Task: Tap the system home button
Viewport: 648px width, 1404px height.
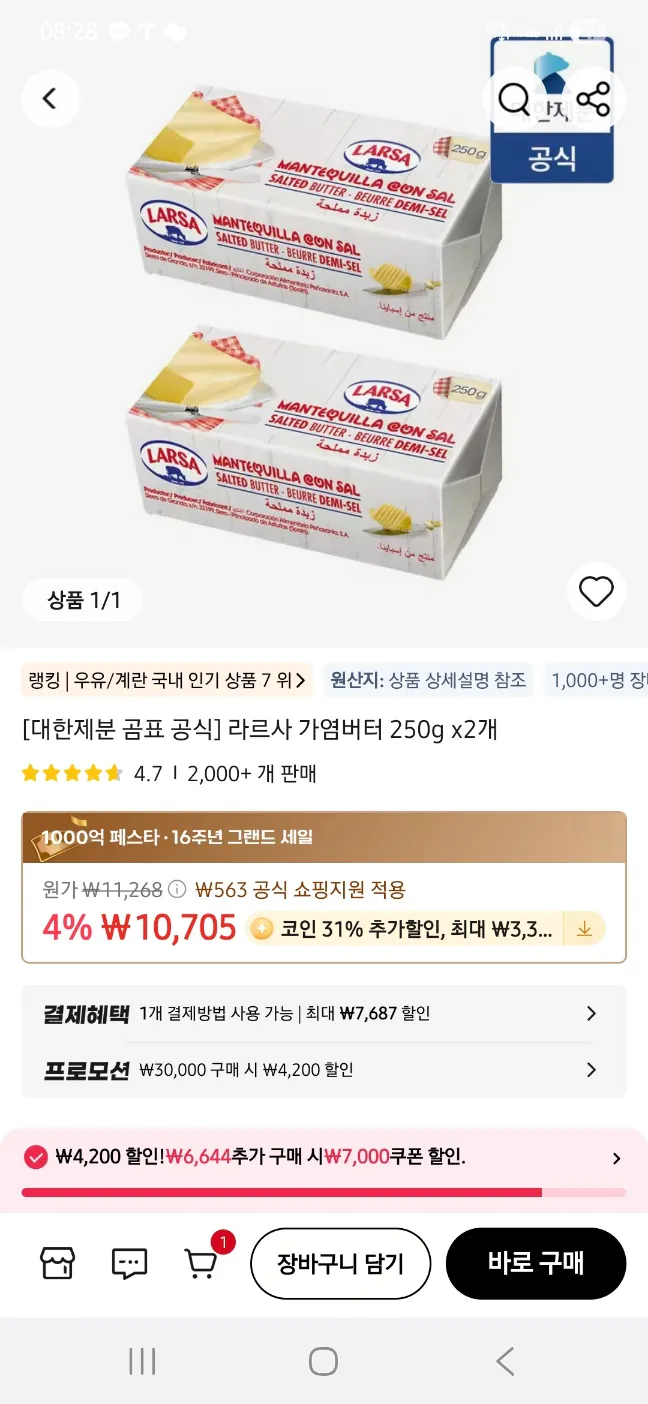Action: pyautogui.click(x=323, y=1361)
